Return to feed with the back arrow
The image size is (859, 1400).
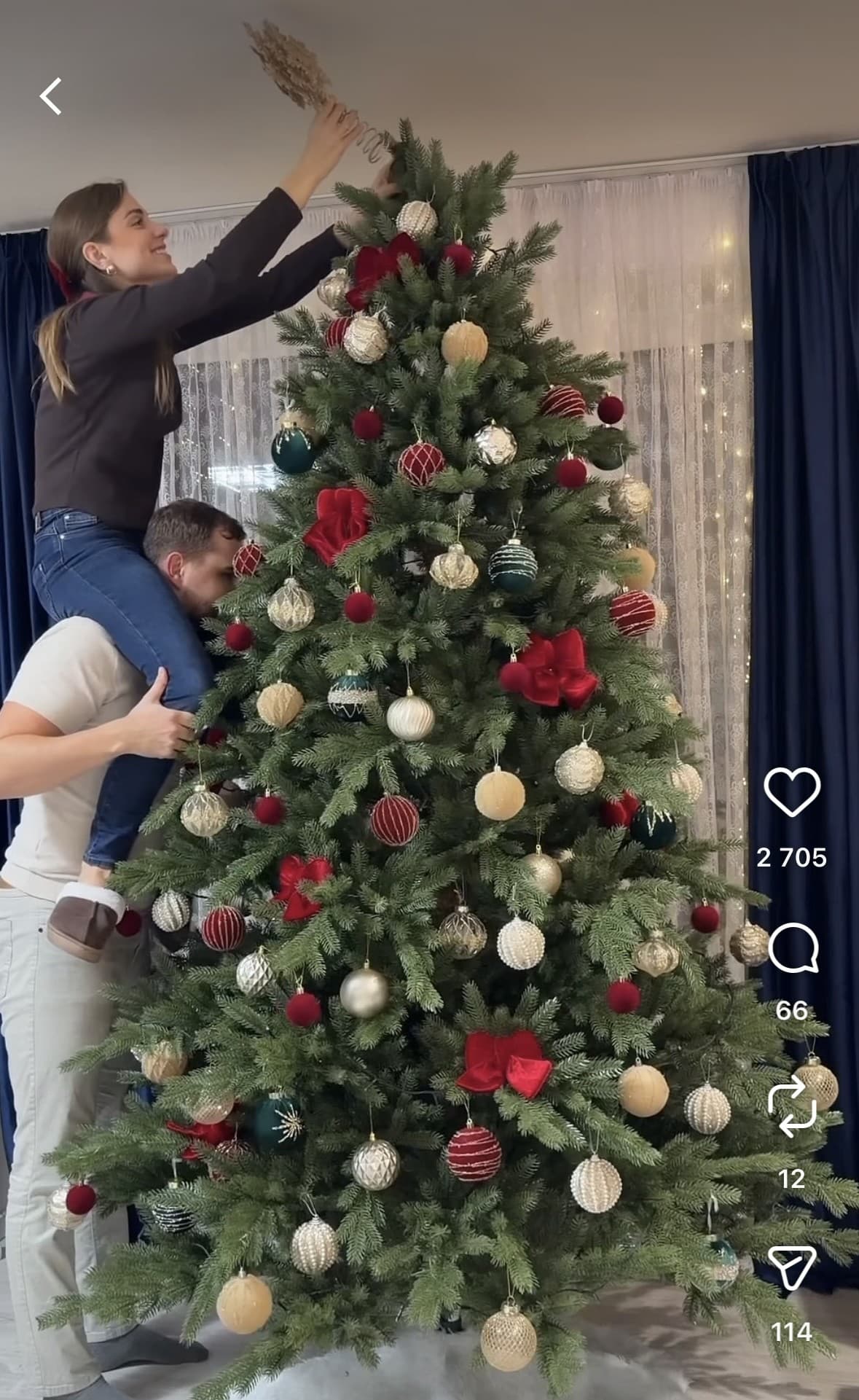pos(50,98)
